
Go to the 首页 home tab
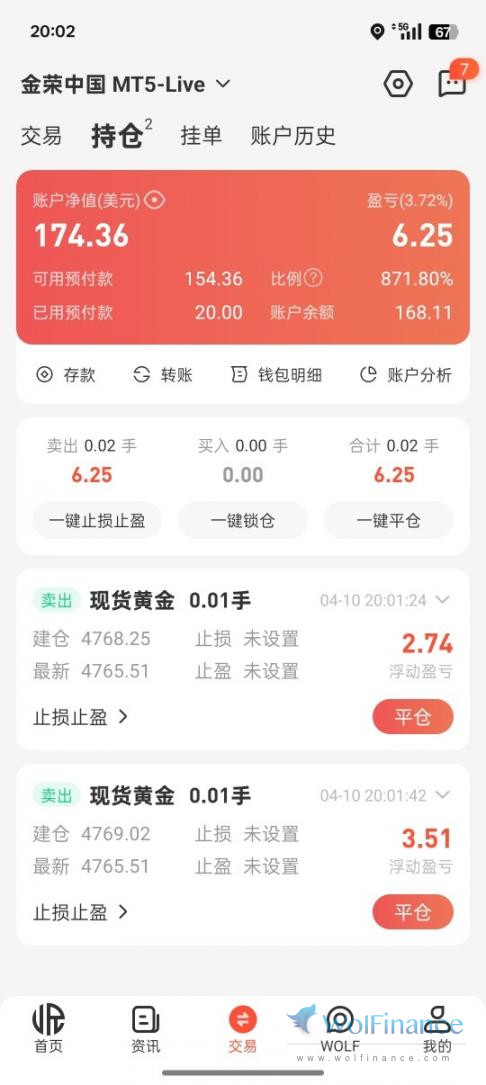(48, 1028)
